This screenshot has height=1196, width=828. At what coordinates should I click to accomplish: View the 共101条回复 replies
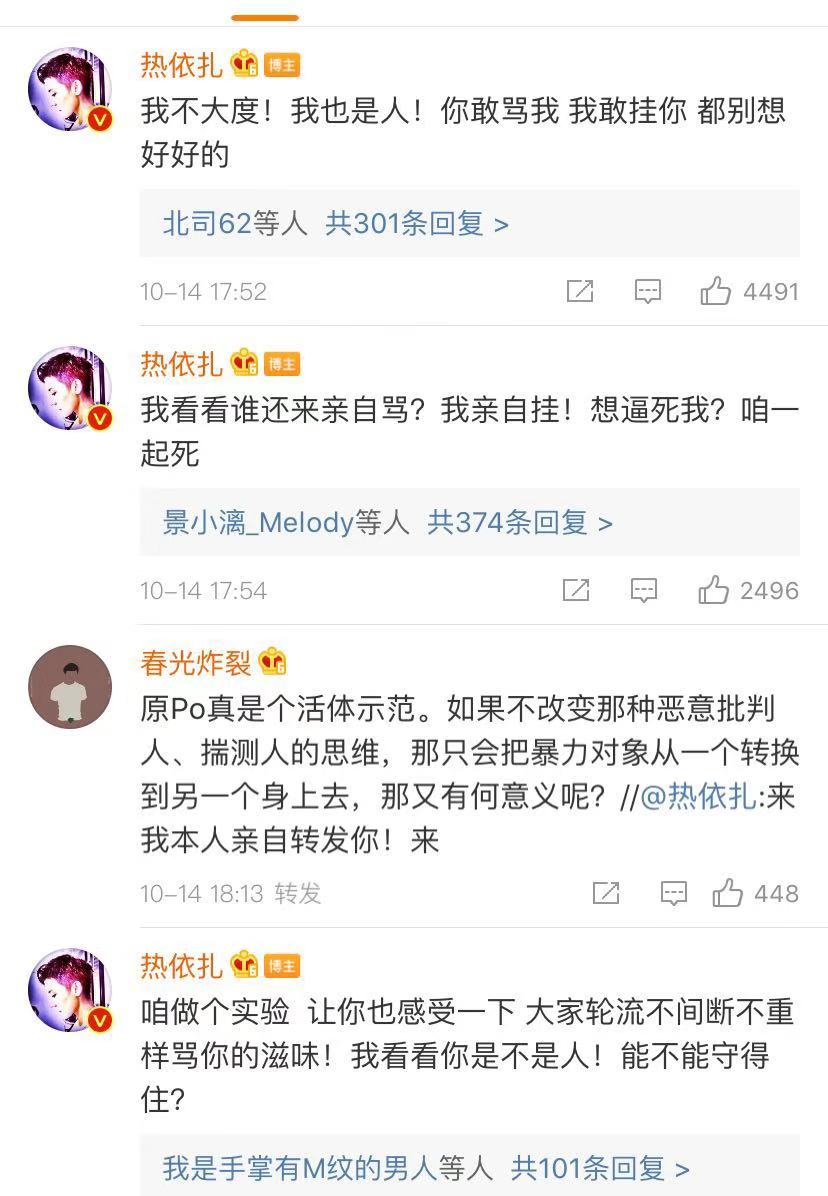pyautogui.click(x=600, y=1168)
